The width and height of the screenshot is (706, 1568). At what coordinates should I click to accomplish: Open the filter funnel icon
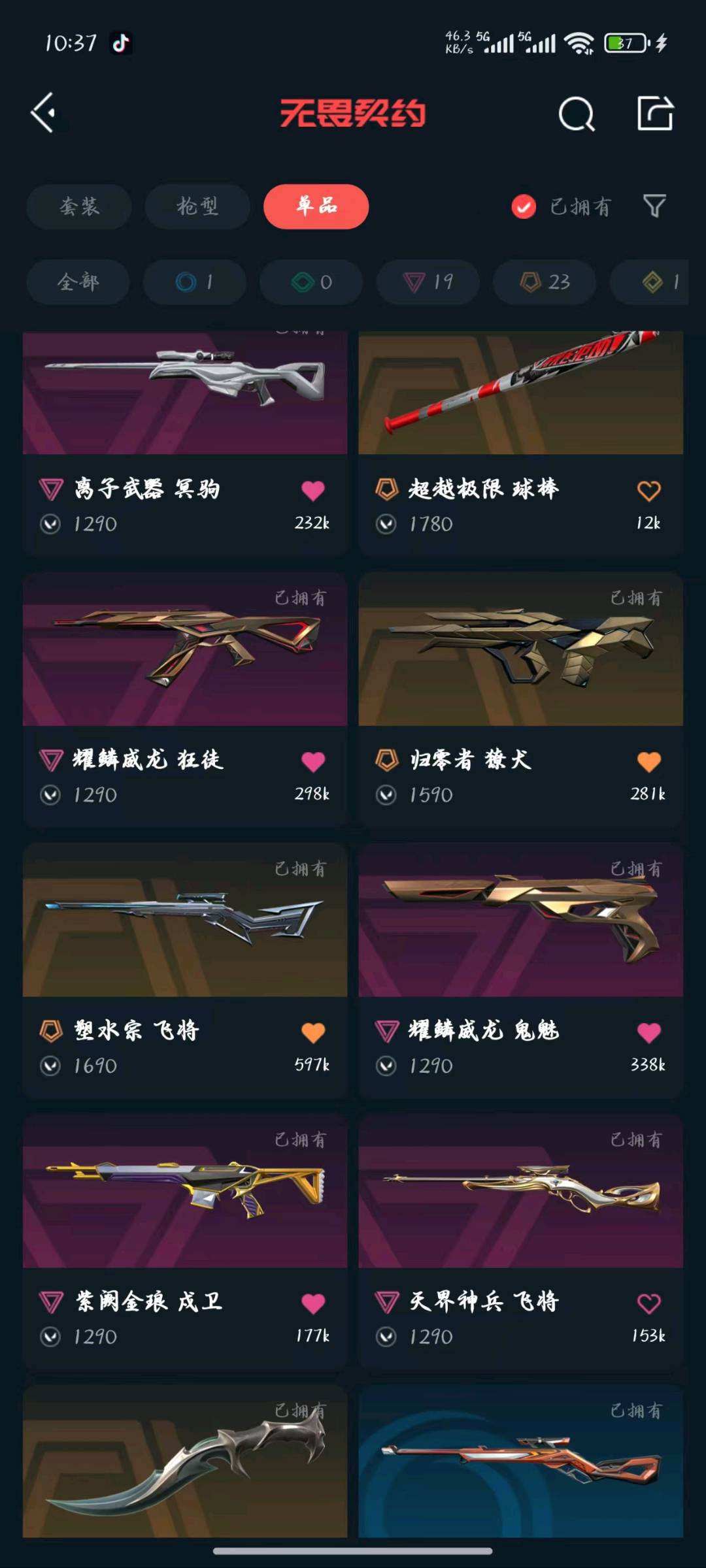[x=654, y=206]
